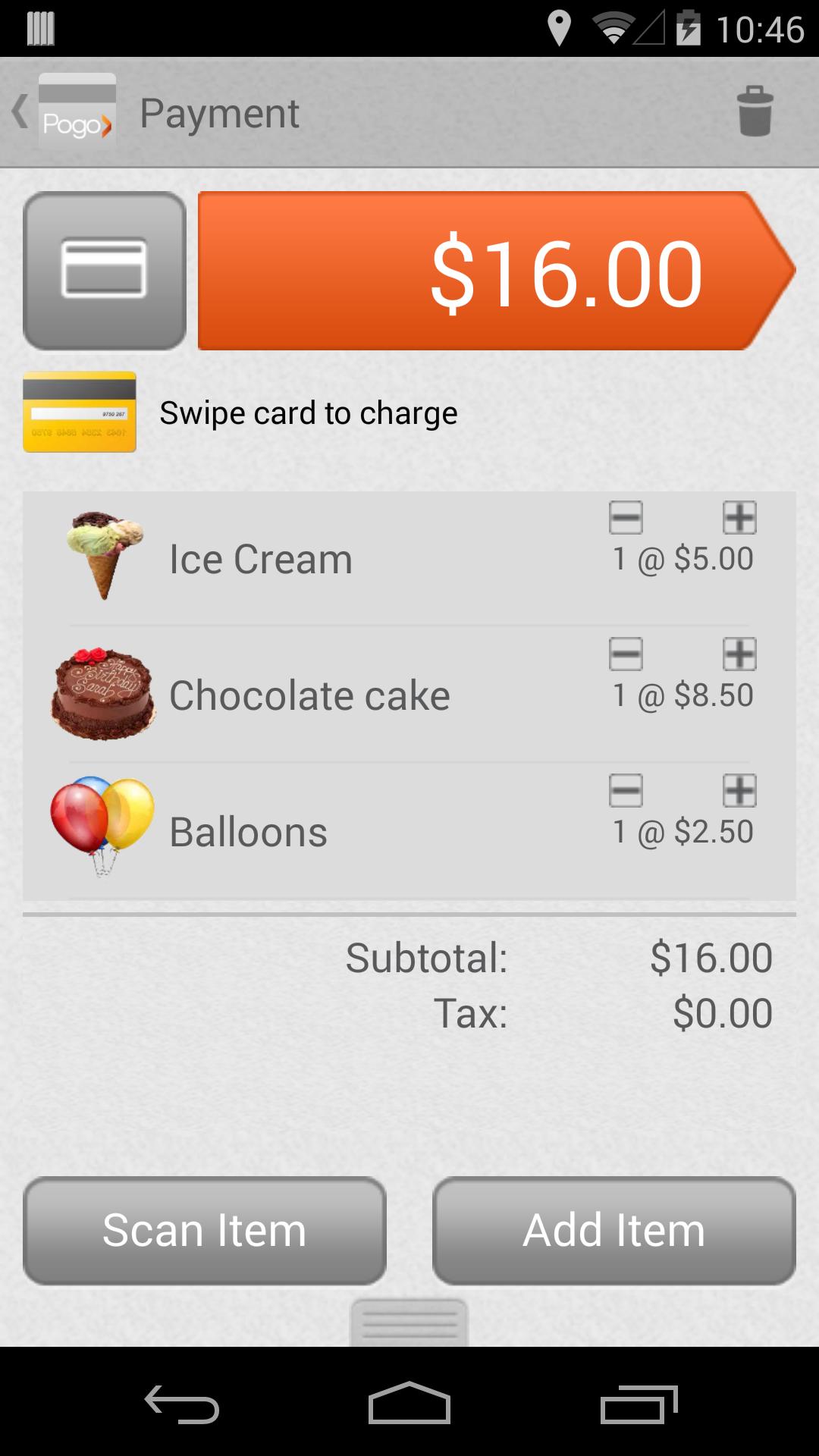Increase Balloons quantity with plus button

738,791
